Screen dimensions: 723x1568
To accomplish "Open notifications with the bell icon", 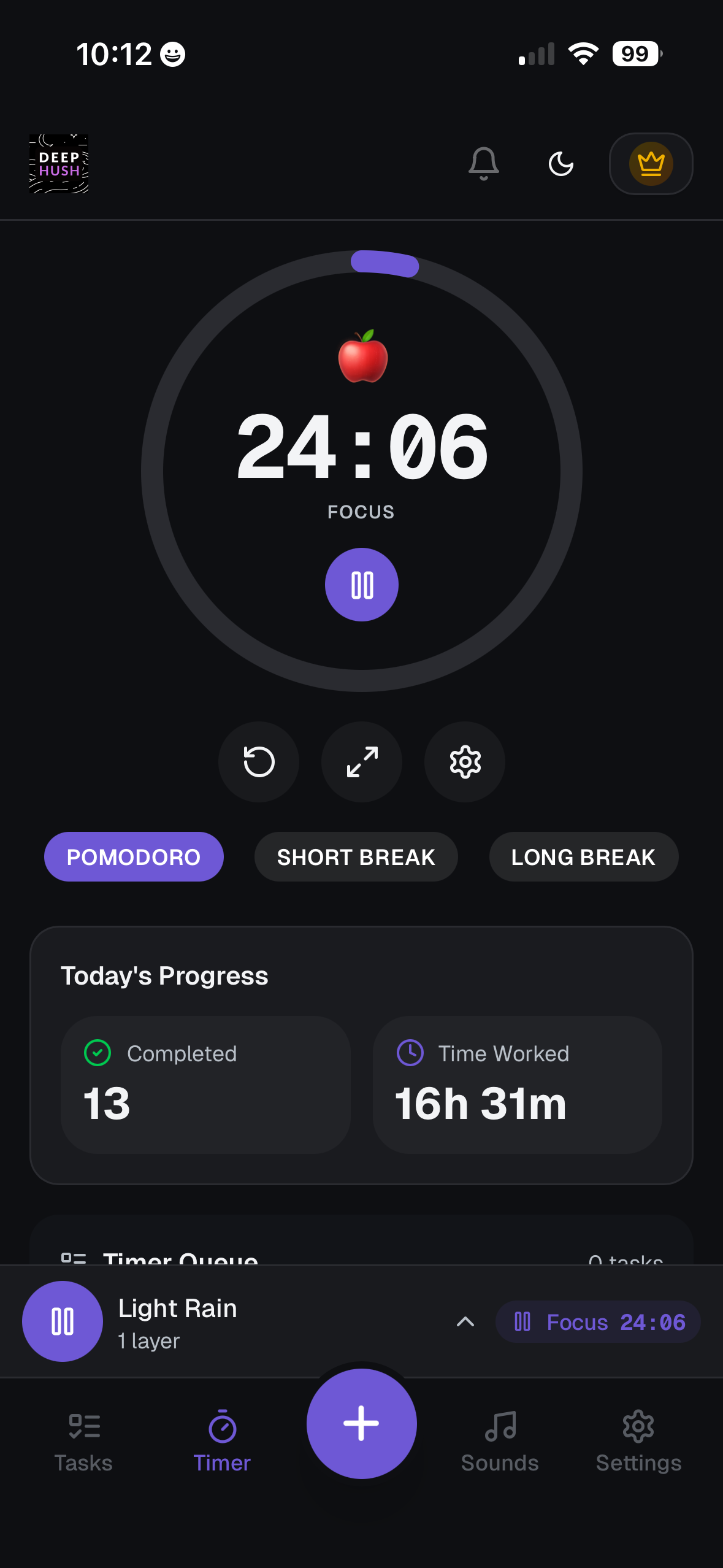I will [x=483, y=163].
